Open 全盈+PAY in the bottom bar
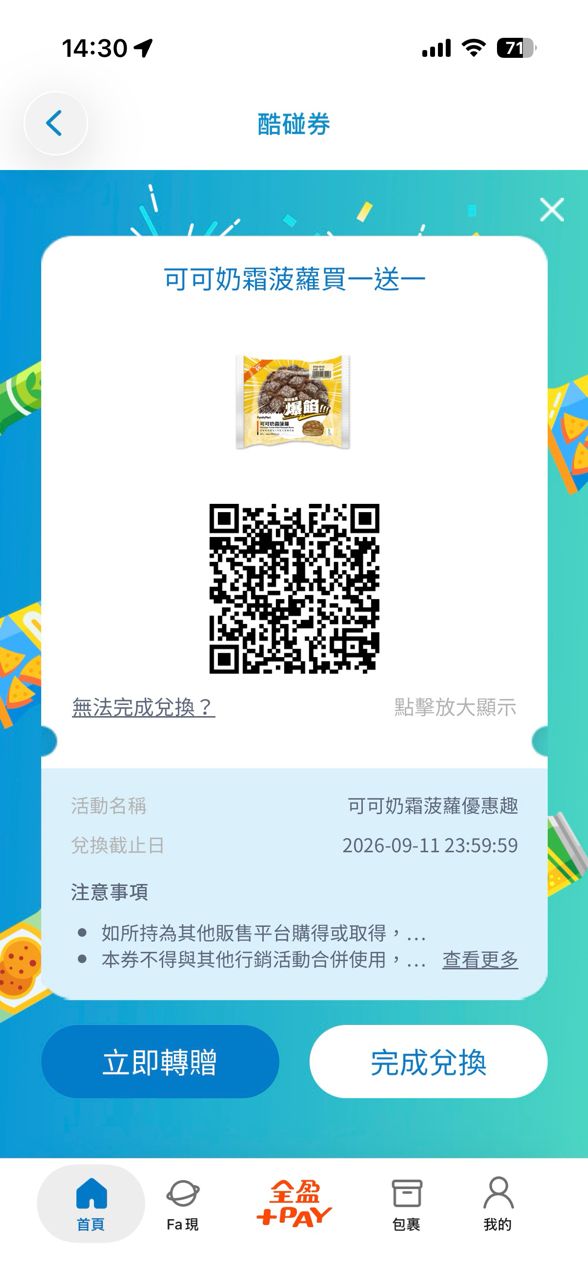The image size is (588, 1280). click(294, 1203)
